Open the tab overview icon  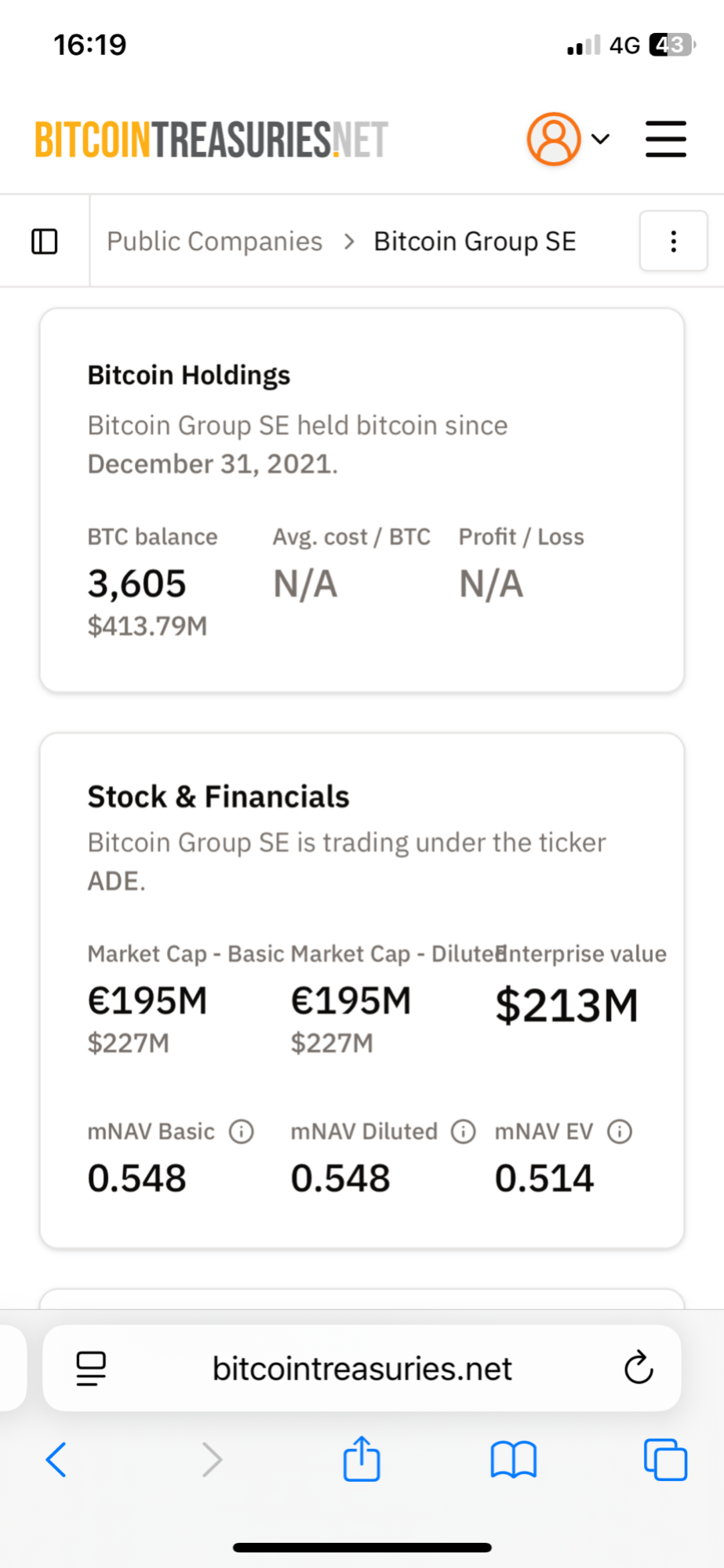[x=664, y=1460]
